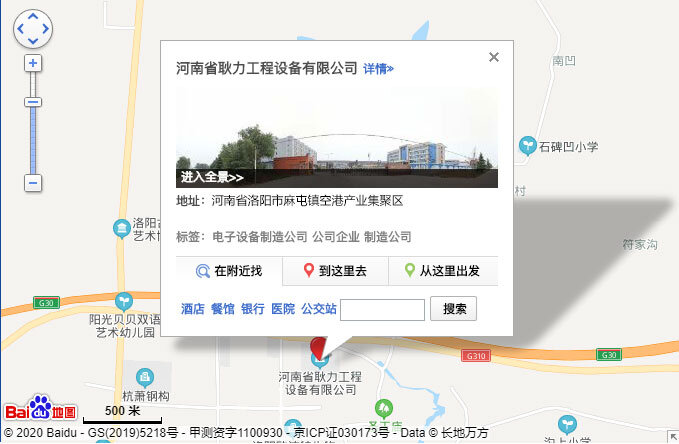Search nearby 酒店 hotels
Screen dimensions: 679x444
coord(192,310)
